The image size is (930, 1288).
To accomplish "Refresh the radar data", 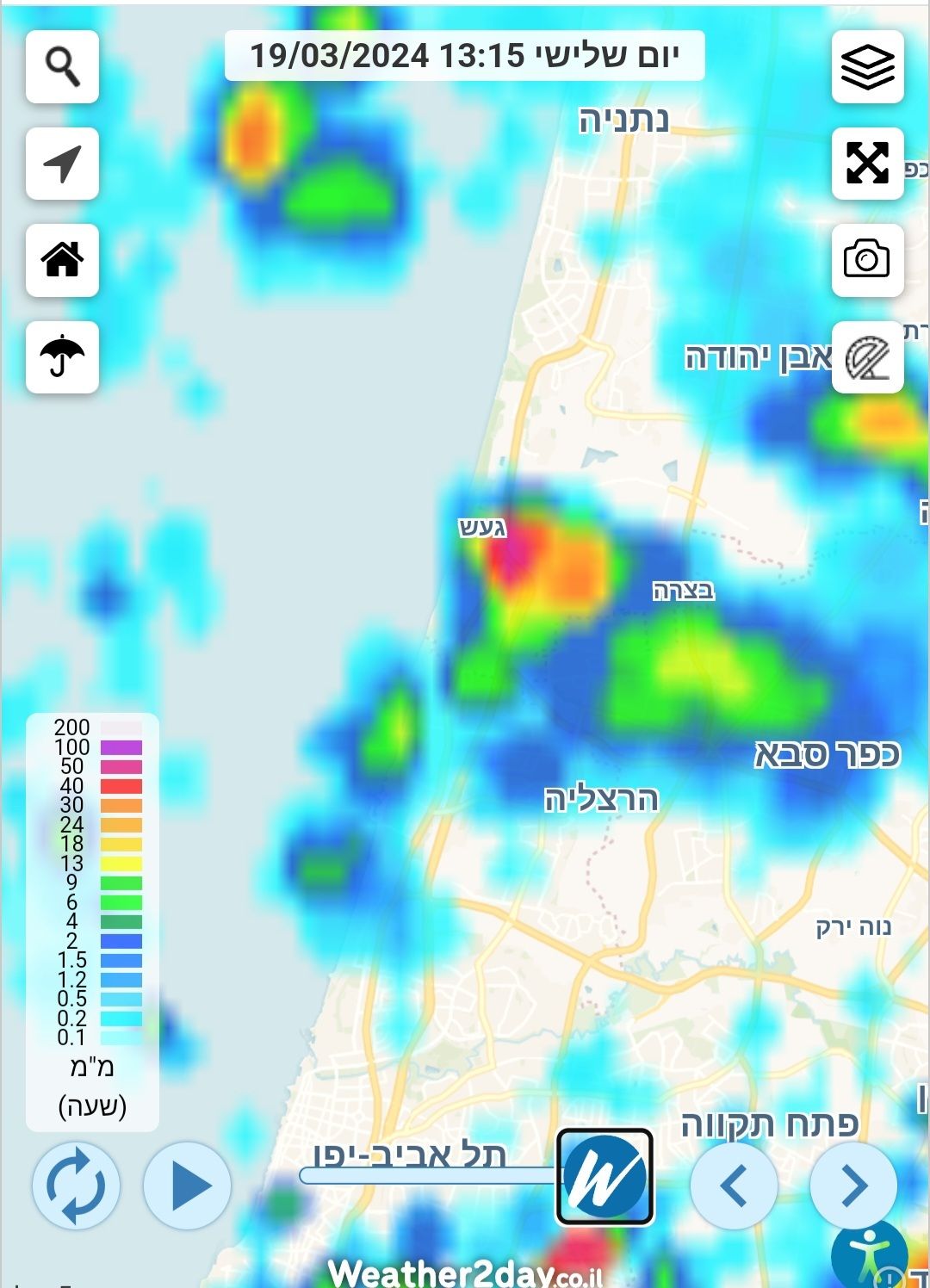I will point(76,1186).
